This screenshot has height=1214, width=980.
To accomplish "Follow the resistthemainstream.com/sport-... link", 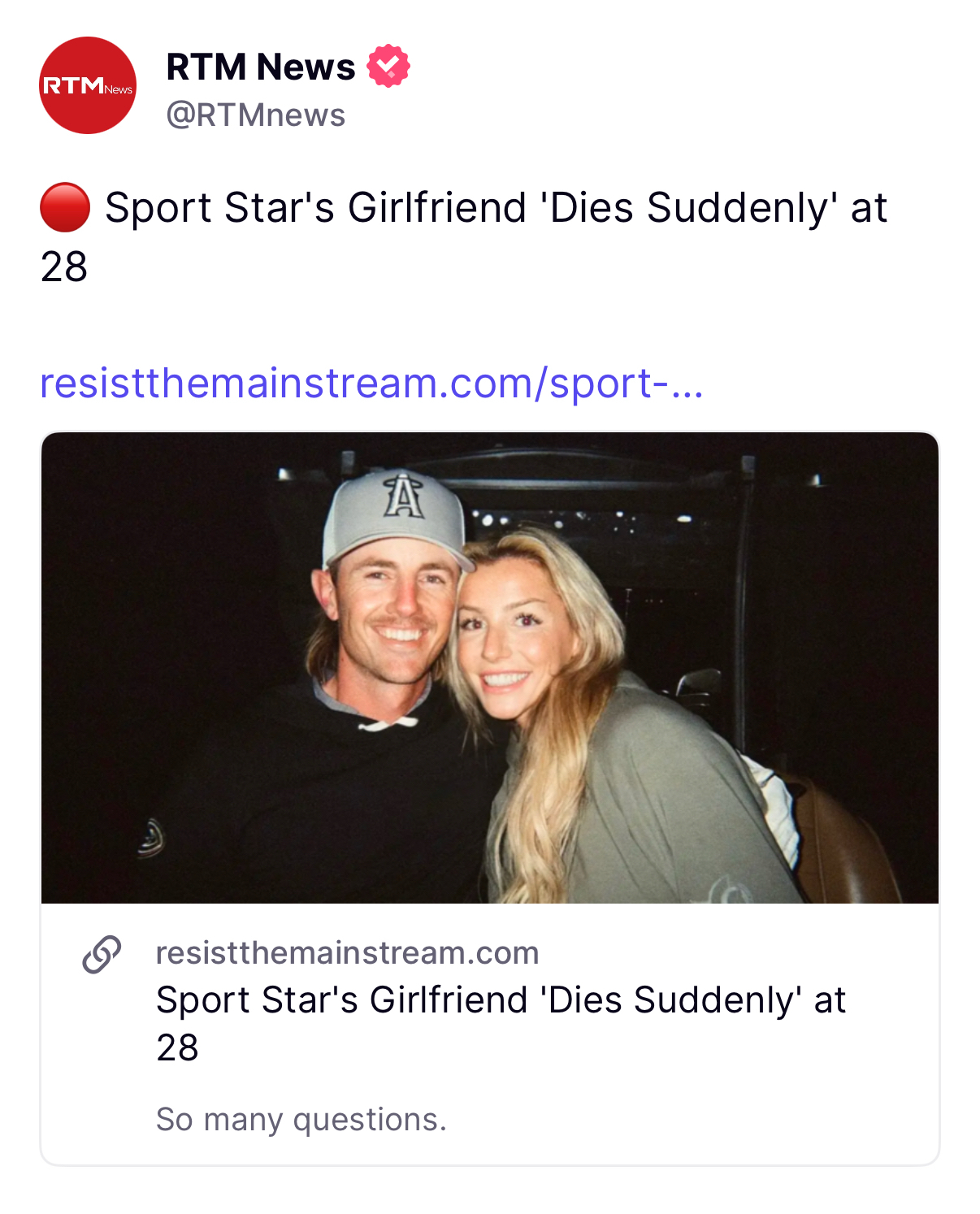I will pos(371,383).
